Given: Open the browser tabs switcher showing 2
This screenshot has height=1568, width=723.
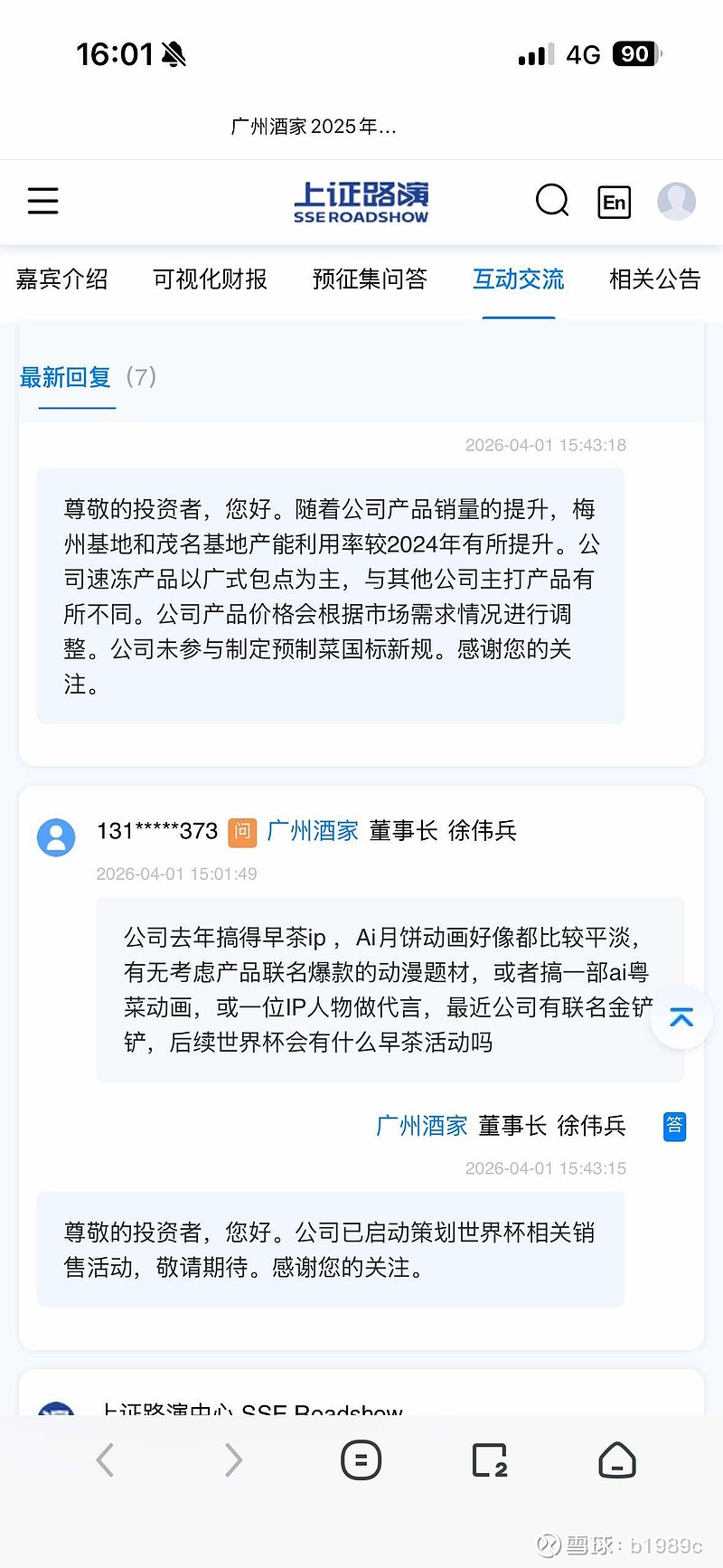Looking at the screenshot, I should (x=489, y=1459).
